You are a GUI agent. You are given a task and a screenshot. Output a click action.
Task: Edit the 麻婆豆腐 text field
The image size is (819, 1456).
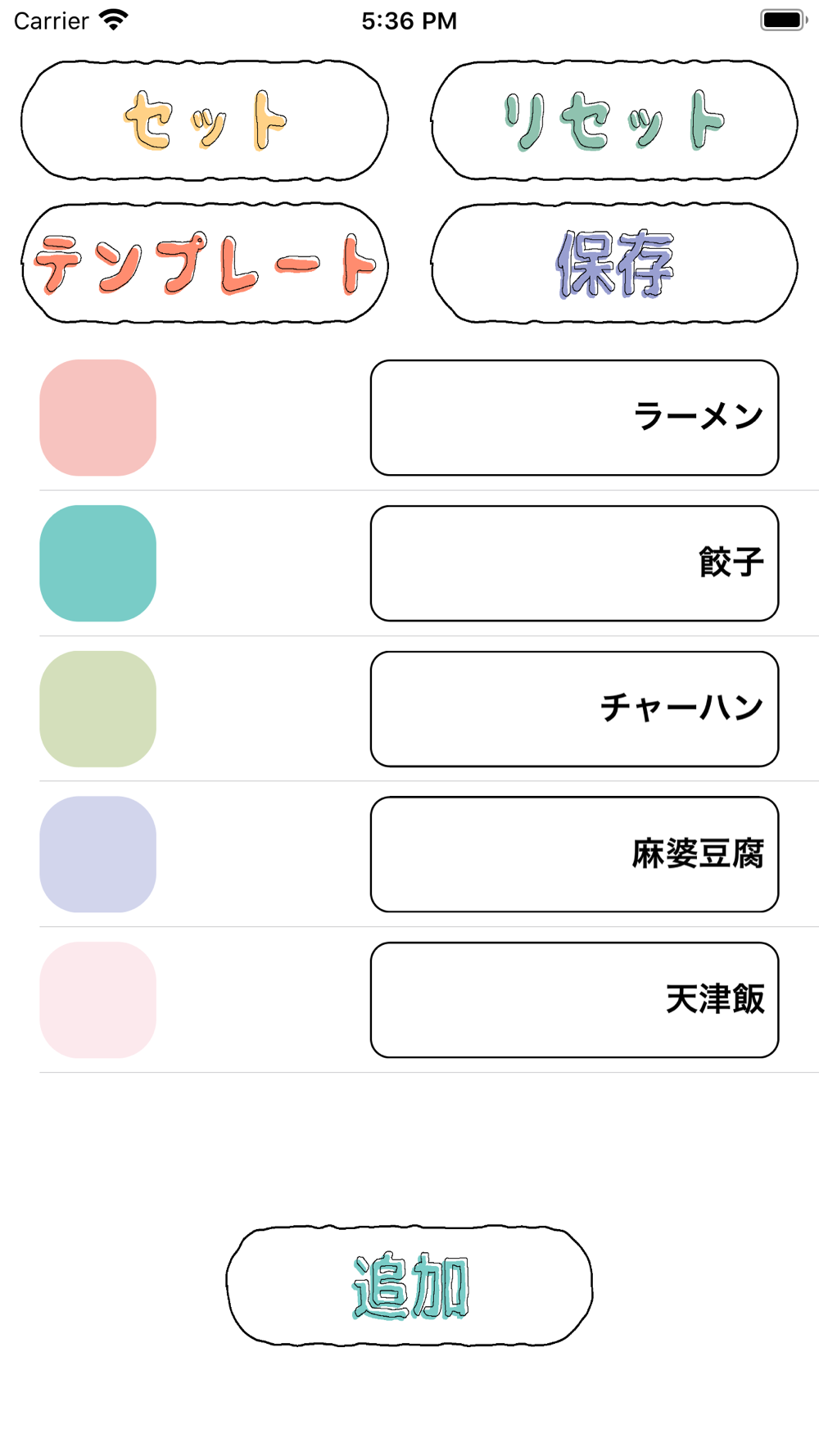point(574,854)
